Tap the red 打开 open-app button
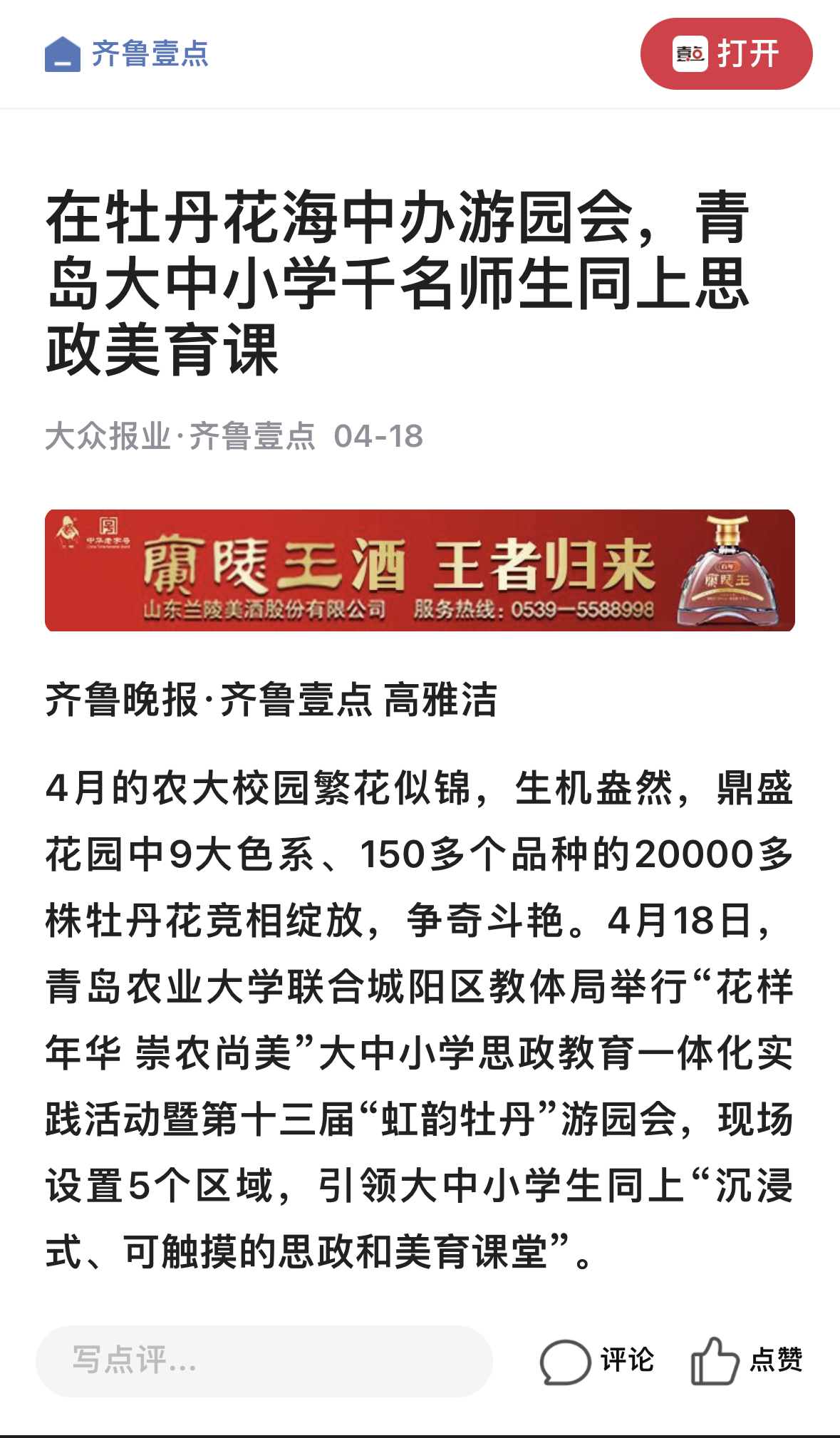Screen dimensions: 840x1438 pyautogui.click(x=726, y=54)
